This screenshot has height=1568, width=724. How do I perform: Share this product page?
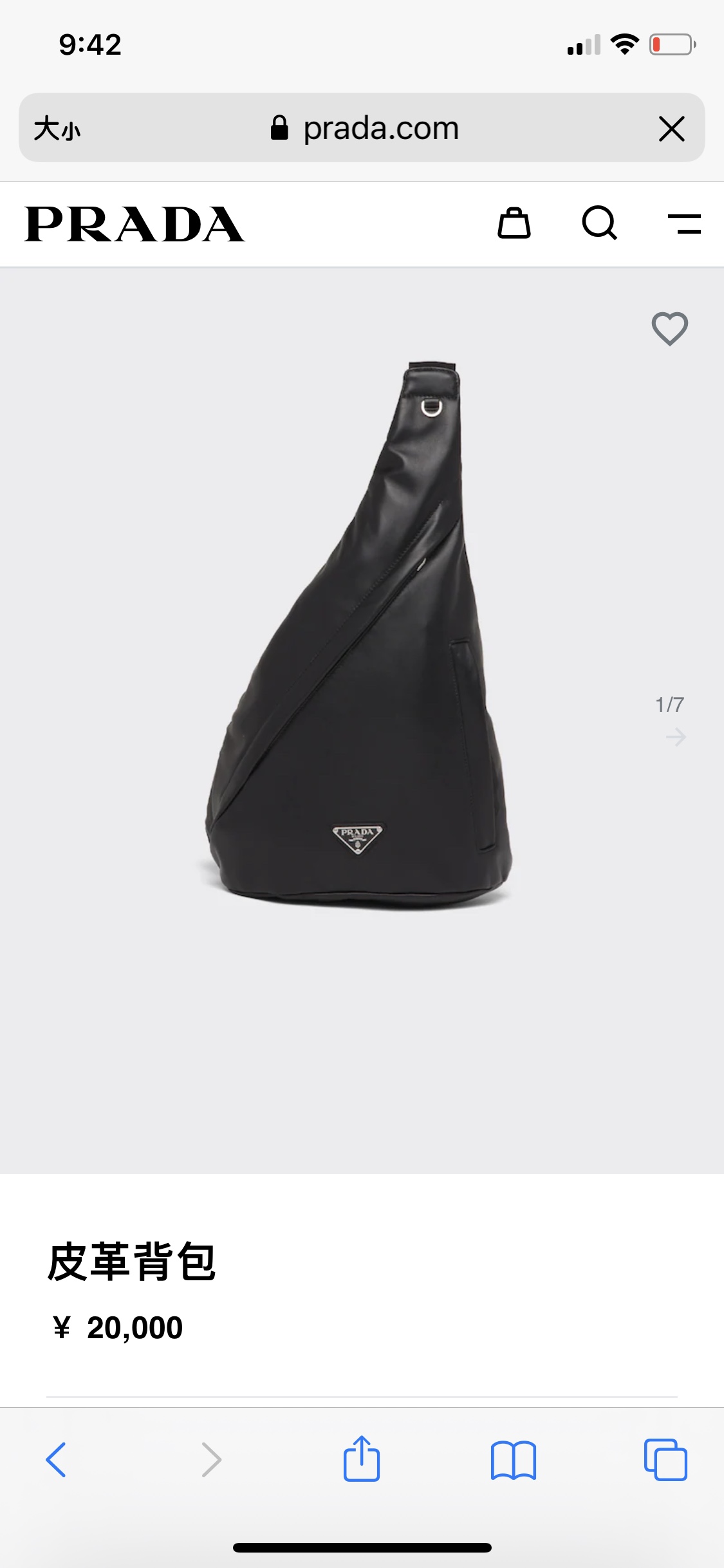pyautogui.click(x=362, y=1460)
